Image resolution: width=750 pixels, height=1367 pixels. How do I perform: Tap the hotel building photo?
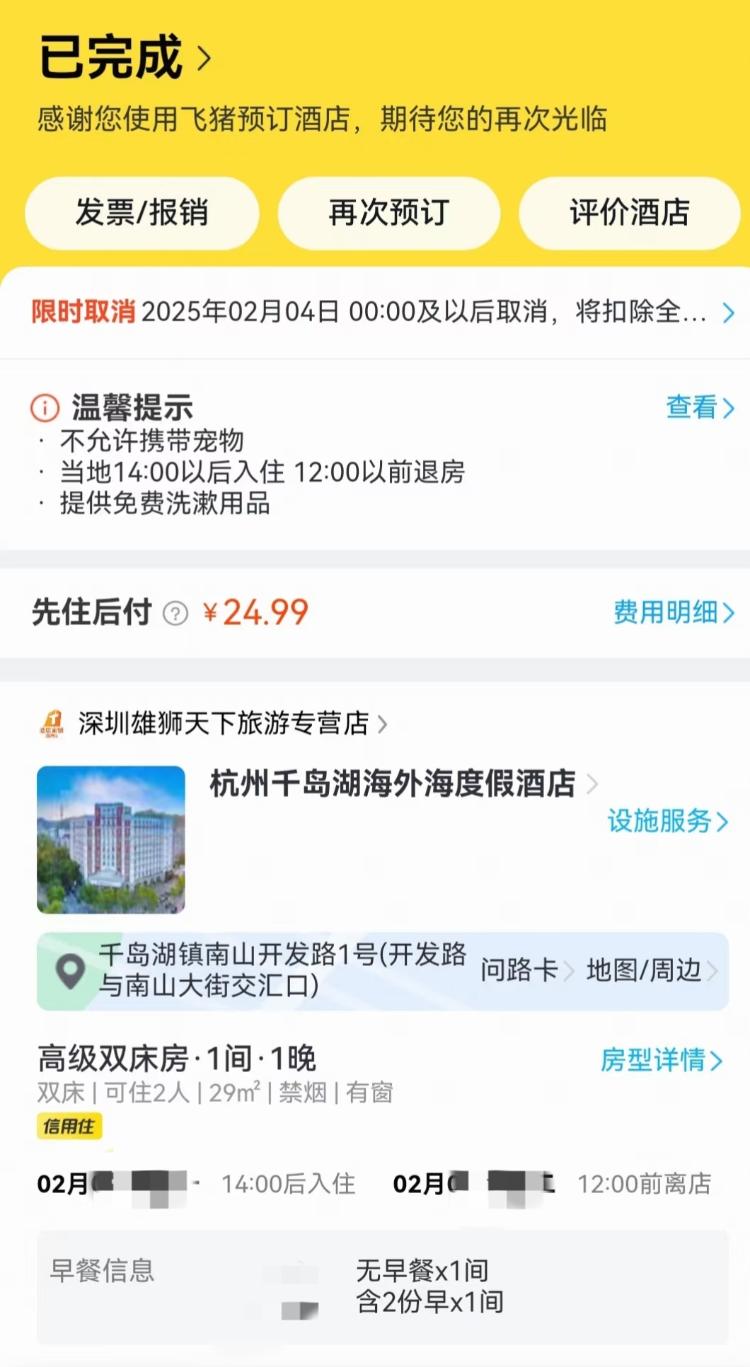(x=111, y=839)
